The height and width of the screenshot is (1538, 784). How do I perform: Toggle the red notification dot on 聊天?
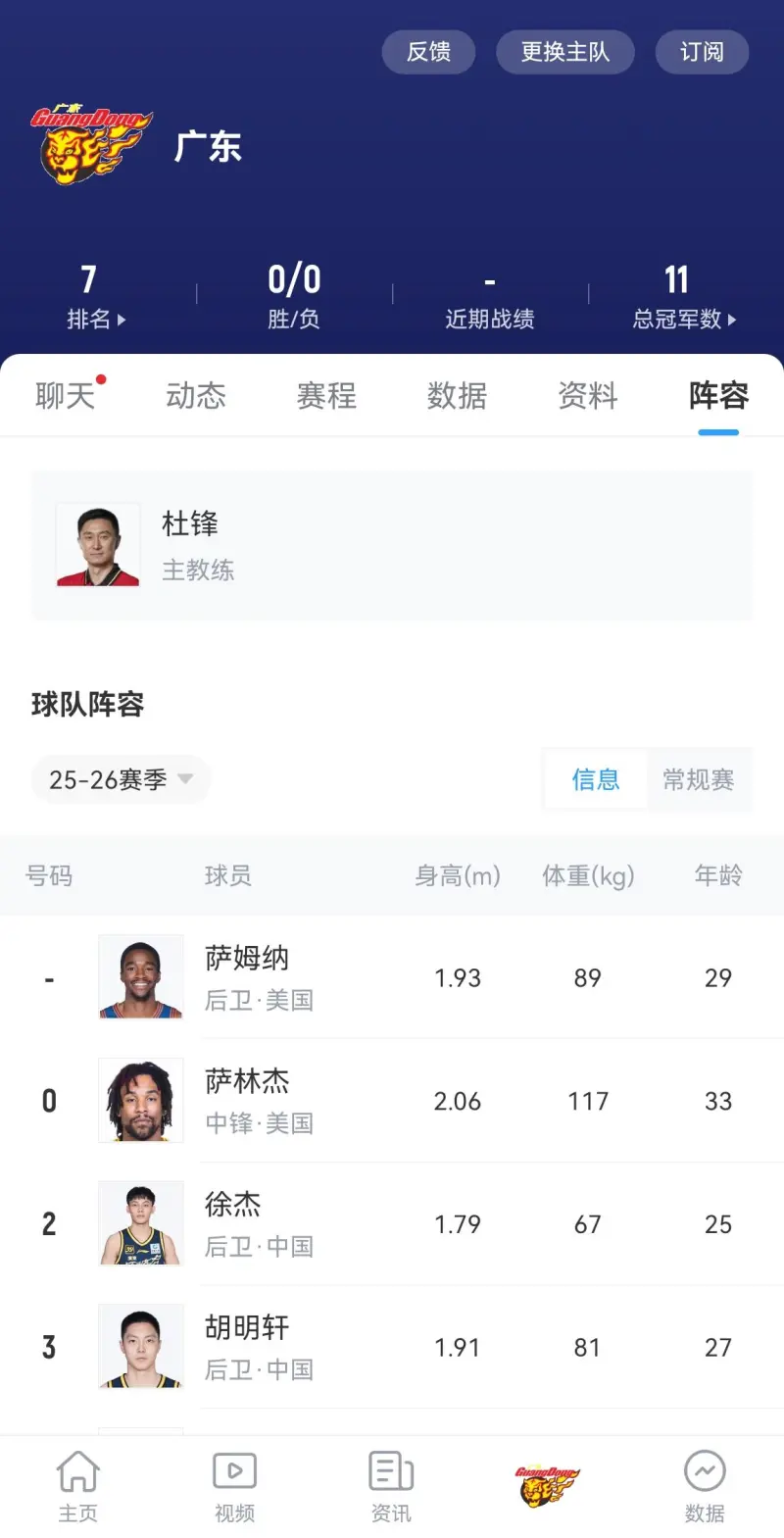tap(102, 378)
